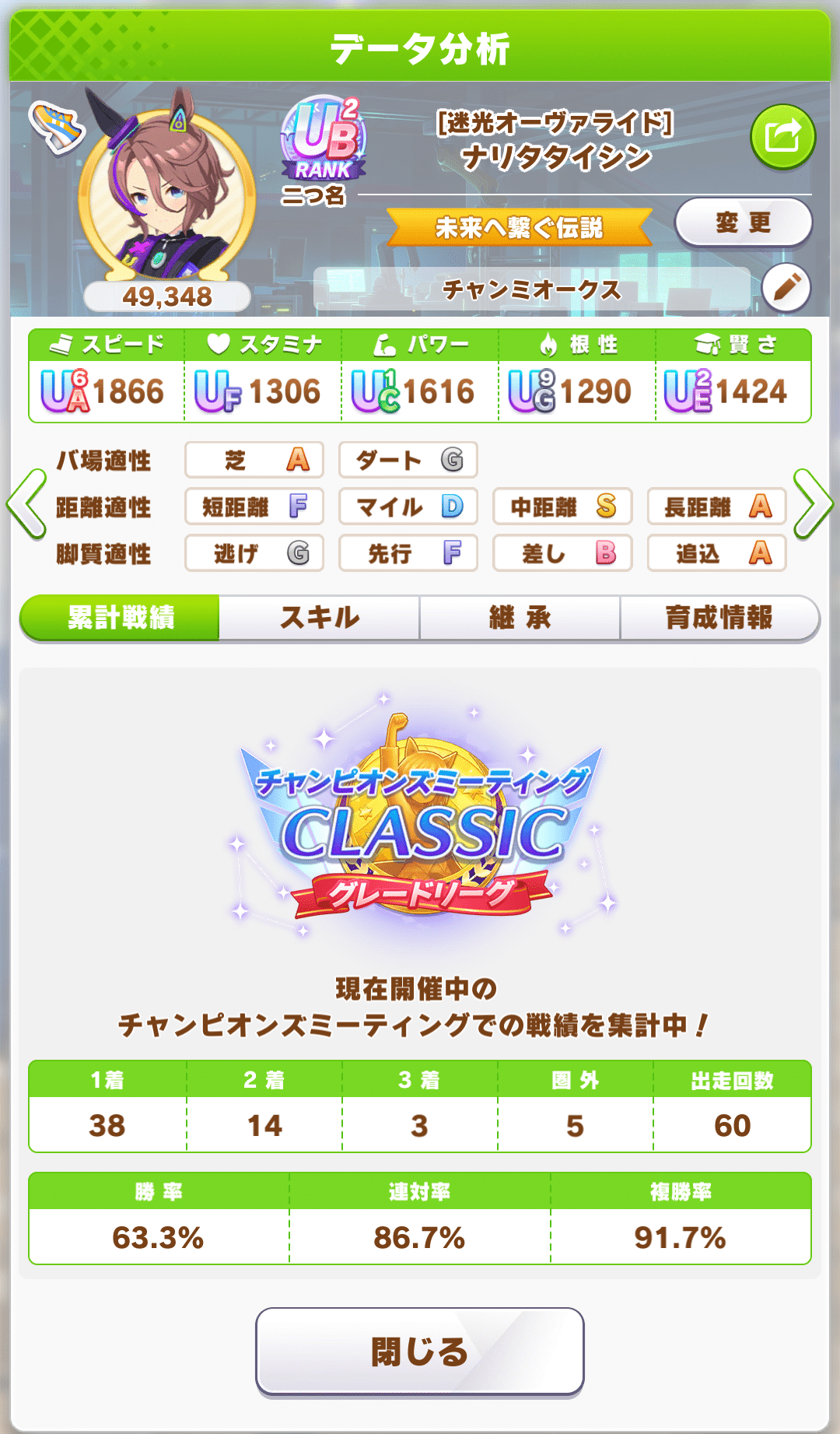The image size is (840, 1434).
Task: Go to next character with right arrow
Action: 813,504
